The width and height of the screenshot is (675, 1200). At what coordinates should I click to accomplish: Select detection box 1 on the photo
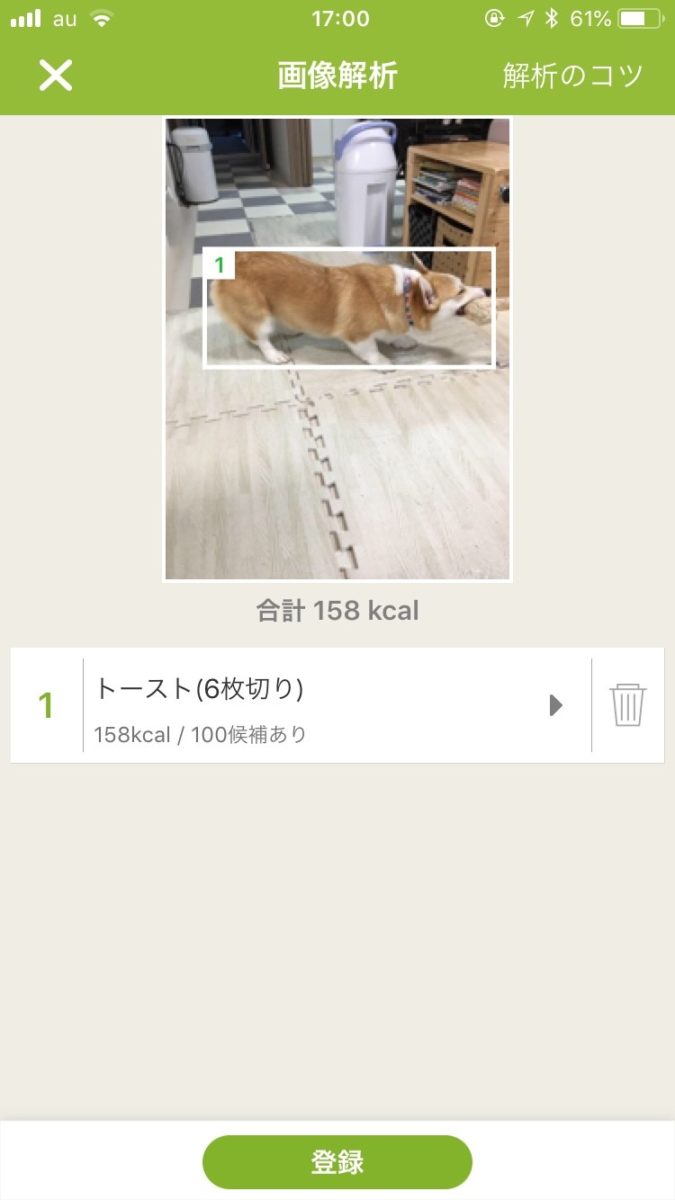349,308
